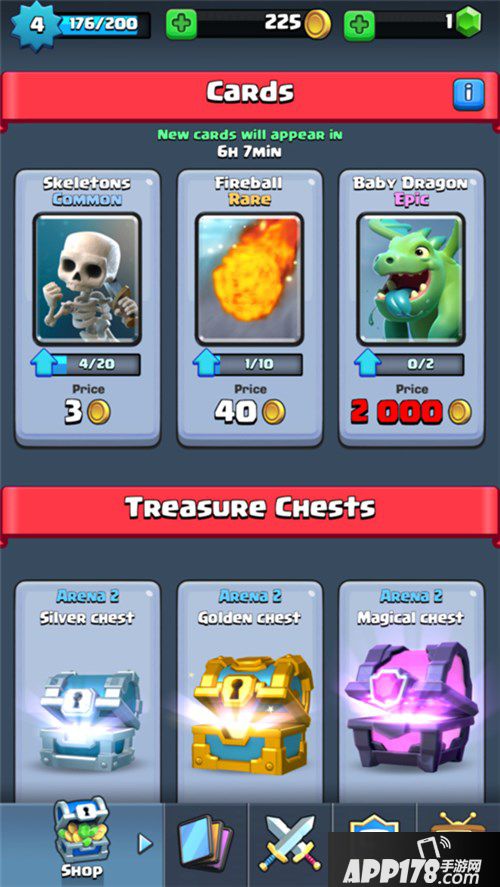Select the Arena 2 Golden chest

pyautogui.click(x=249, y=693)
